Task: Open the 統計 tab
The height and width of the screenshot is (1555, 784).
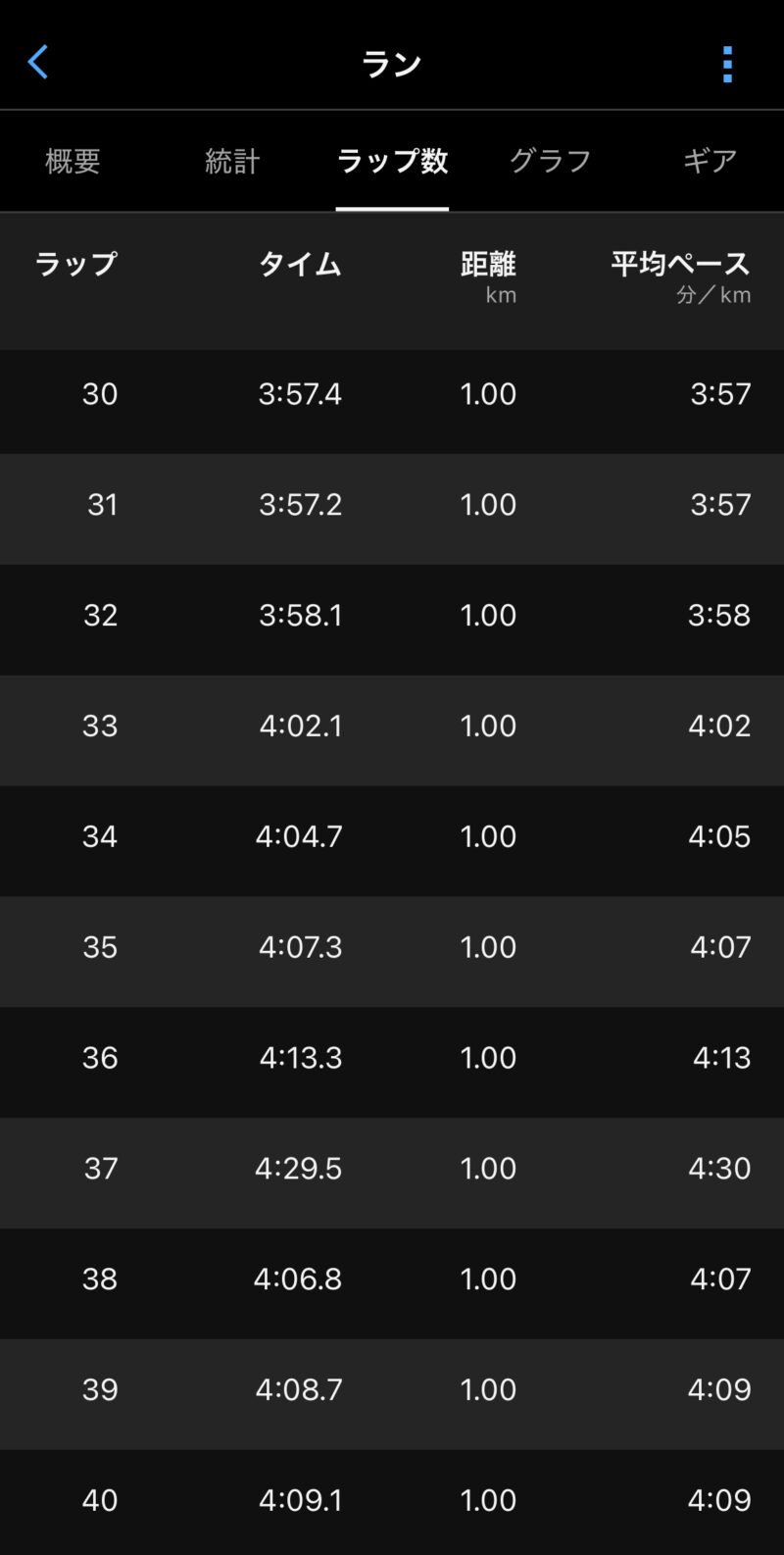Action: pos(232,161)
